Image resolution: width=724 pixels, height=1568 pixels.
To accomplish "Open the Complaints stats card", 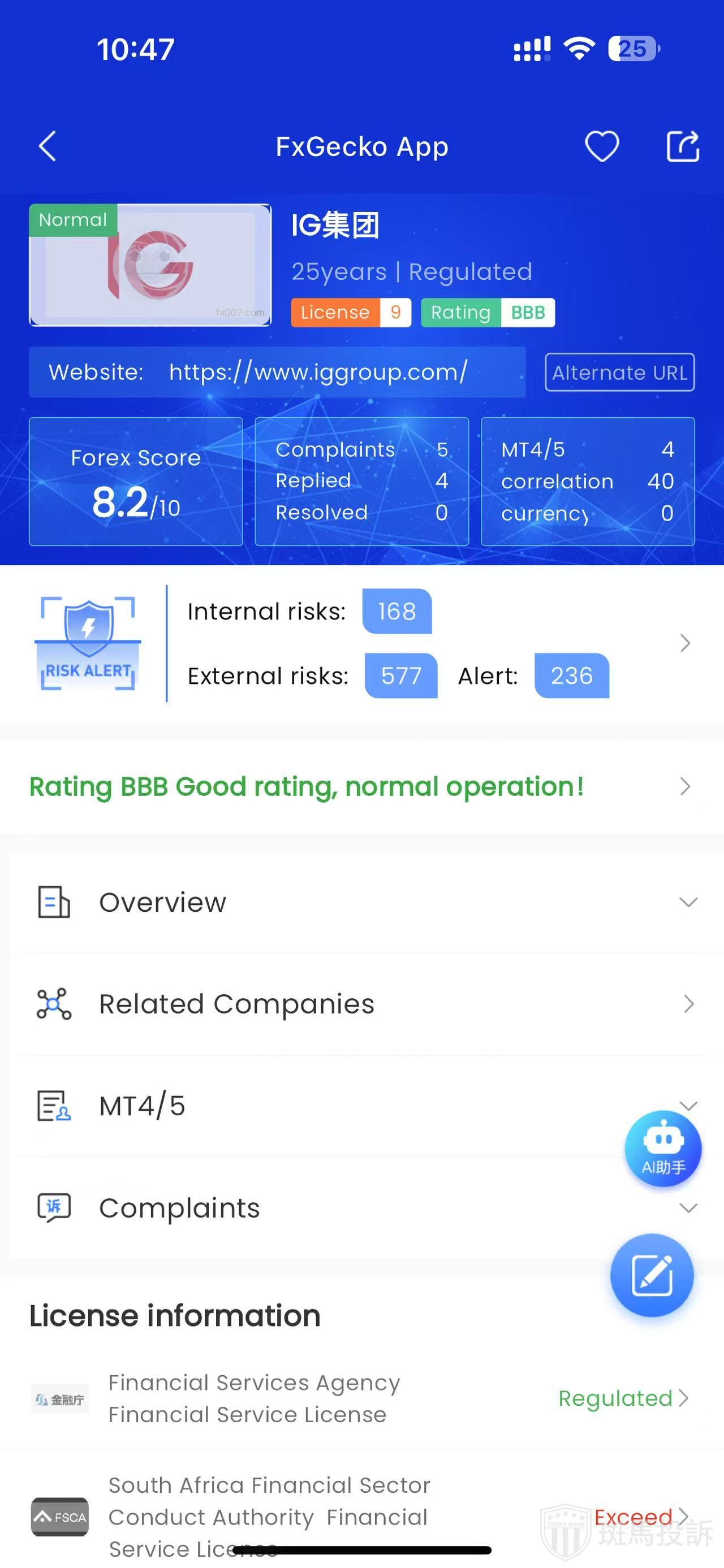I will pyautogui.click(x=361, y=481).
